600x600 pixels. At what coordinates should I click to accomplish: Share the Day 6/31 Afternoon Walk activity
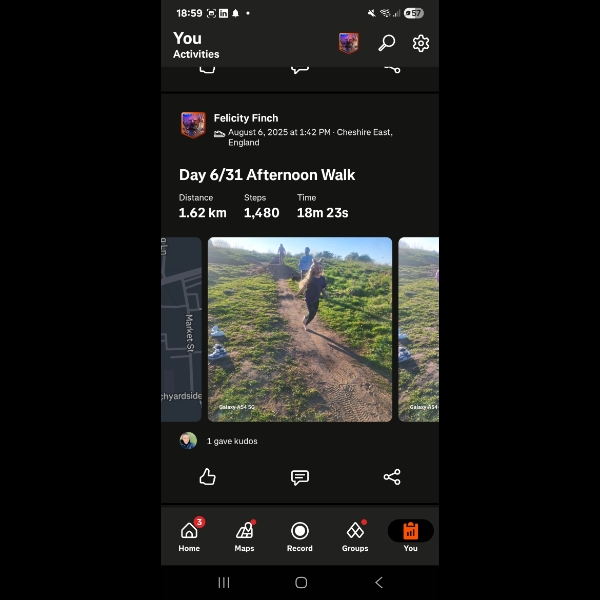click(x=392, y=477)
